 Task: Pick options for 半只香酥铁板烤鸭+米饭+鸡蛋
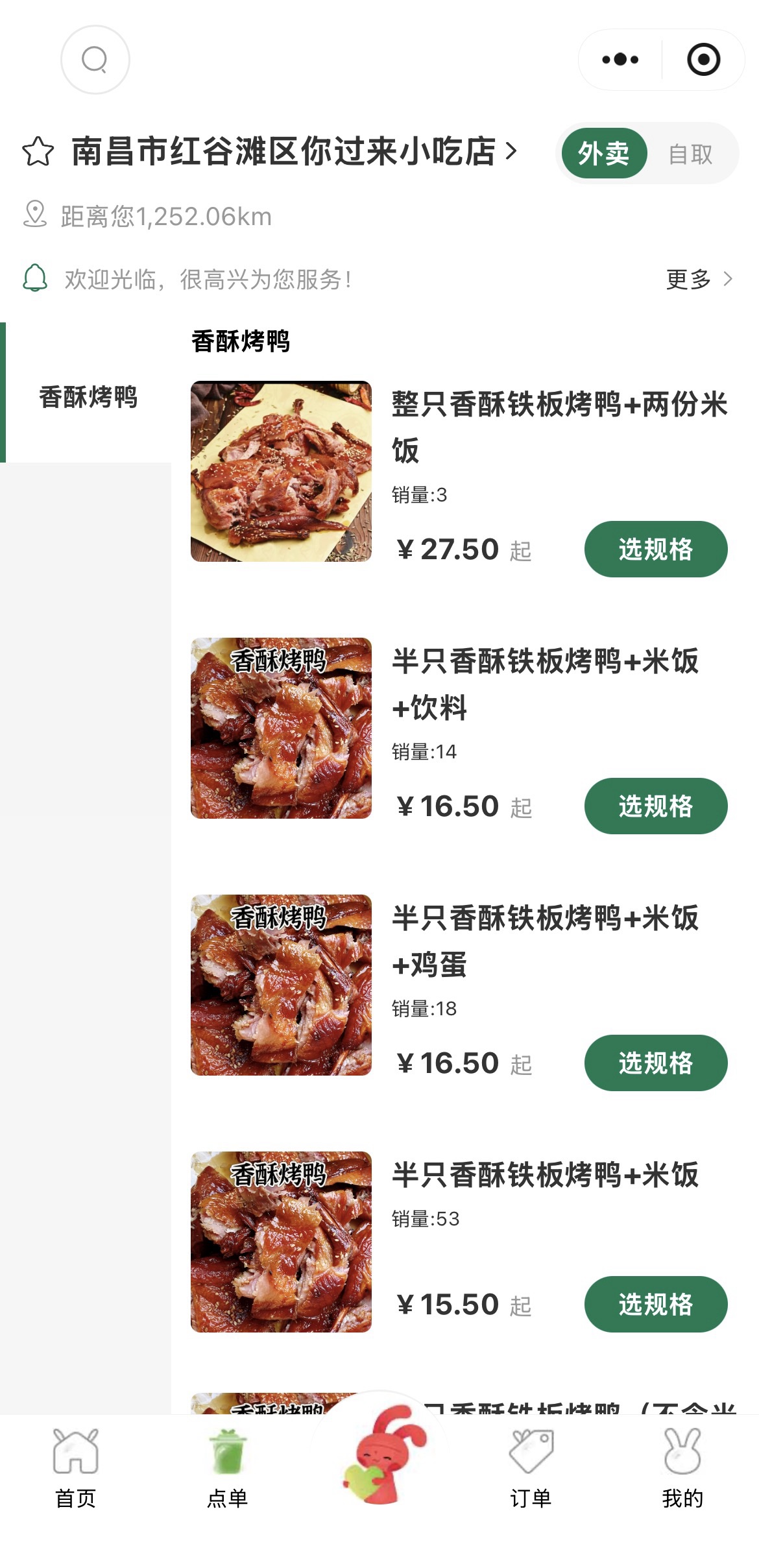point(655,1063)
